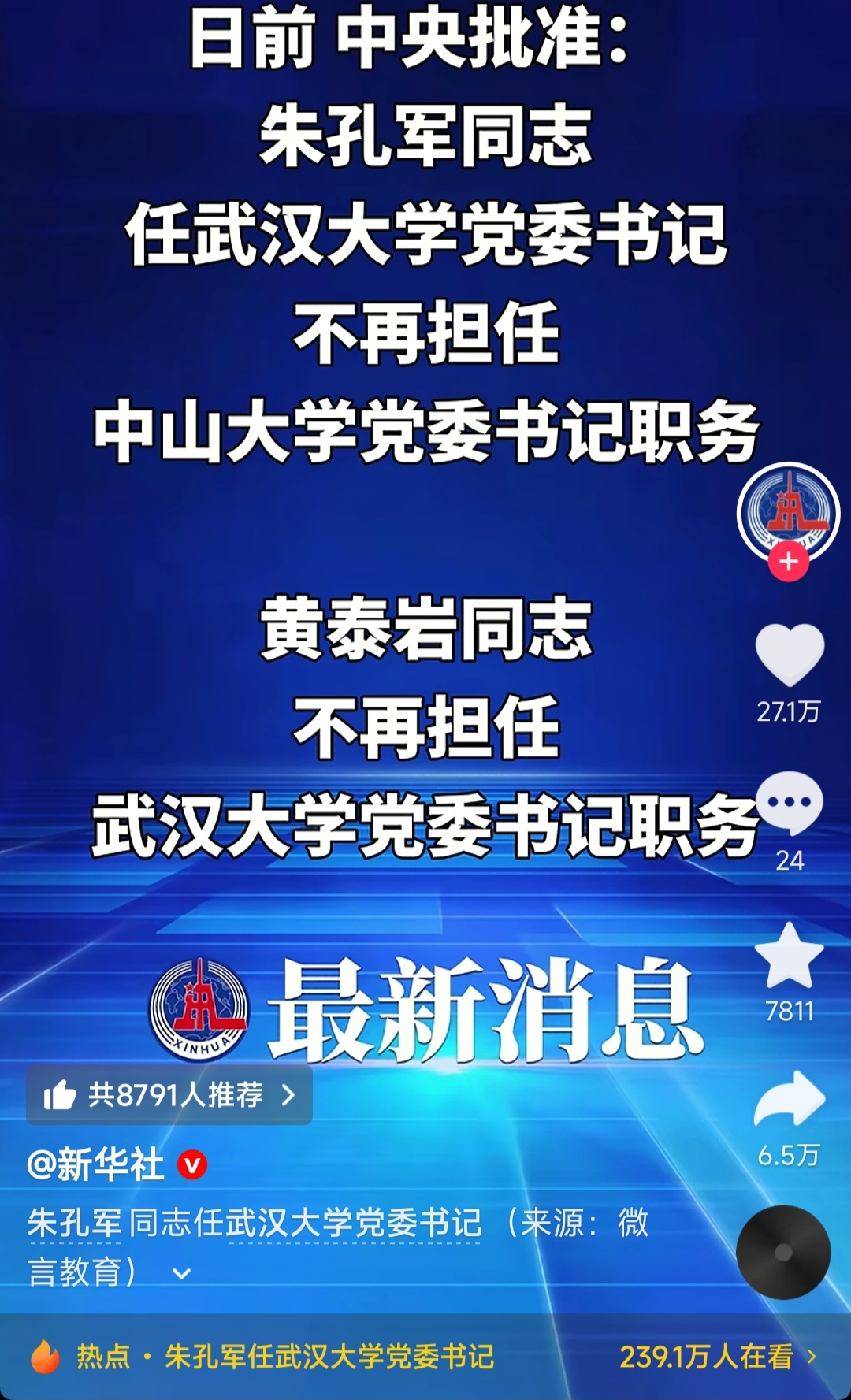Tap the 武汉大学党委书记 keyword link in caption

pos(355,1224)
